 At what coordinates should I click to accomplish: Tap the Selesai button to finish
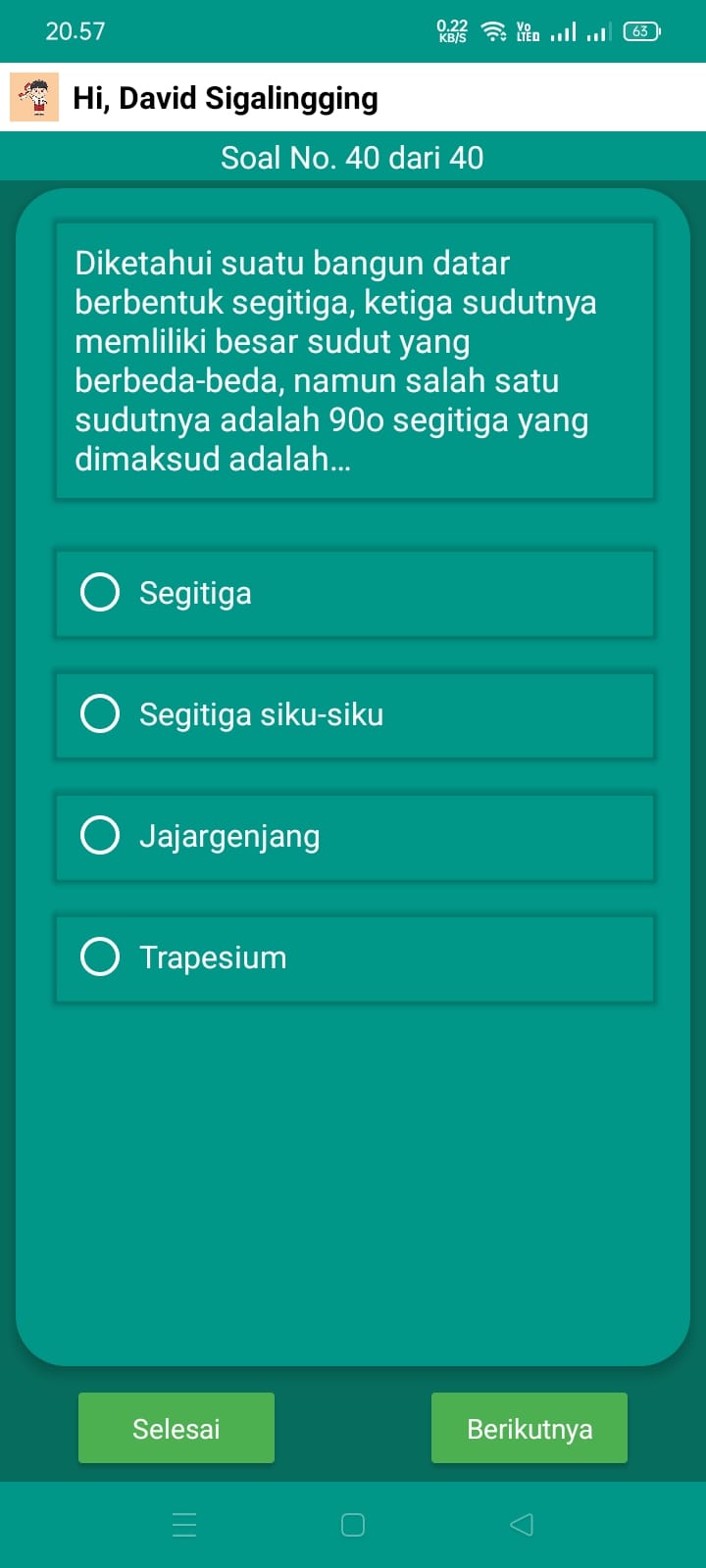pyautogui.click(x=176, y=1428)
